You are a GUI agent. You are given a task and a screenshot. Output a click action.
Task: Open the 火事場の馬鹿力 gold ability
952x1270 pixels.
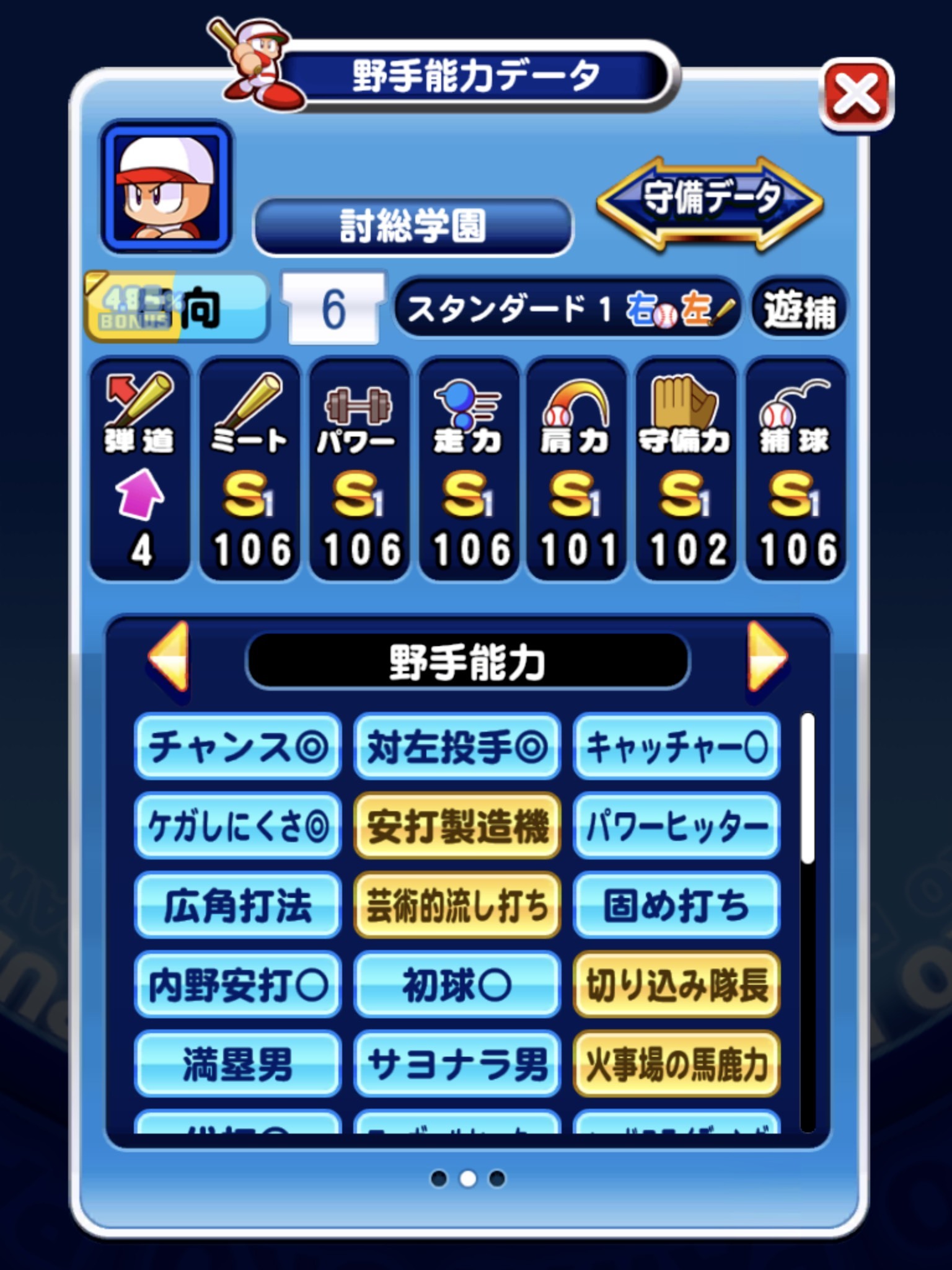pyautogui.click(x=676, y=1064)
